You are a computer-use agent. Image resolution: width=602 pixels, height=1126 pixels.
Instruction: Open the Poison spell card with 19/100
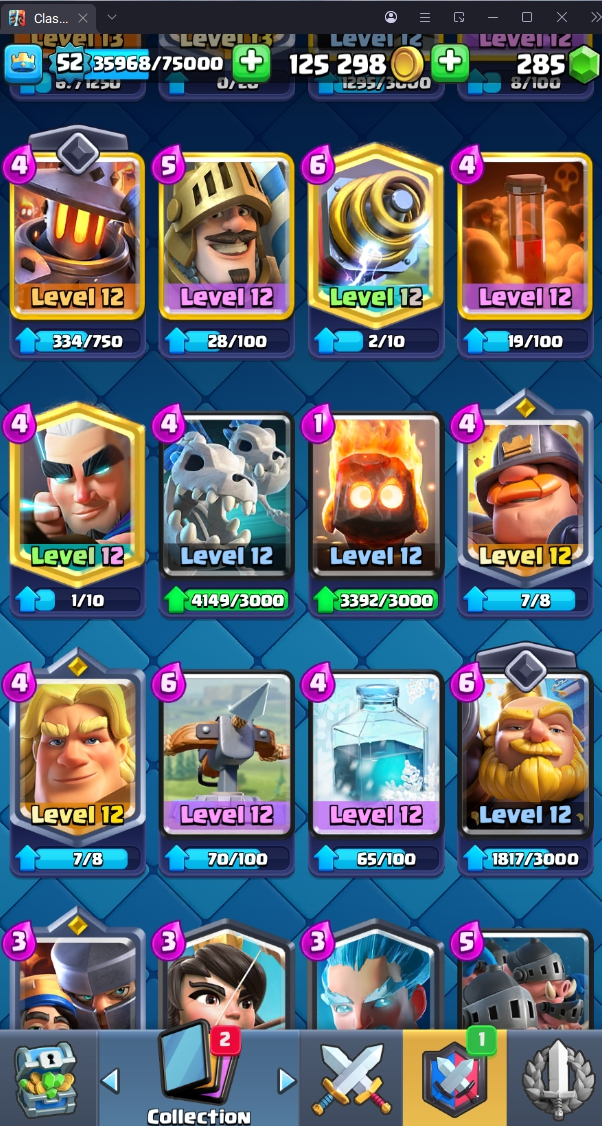(x=525, y=238)
